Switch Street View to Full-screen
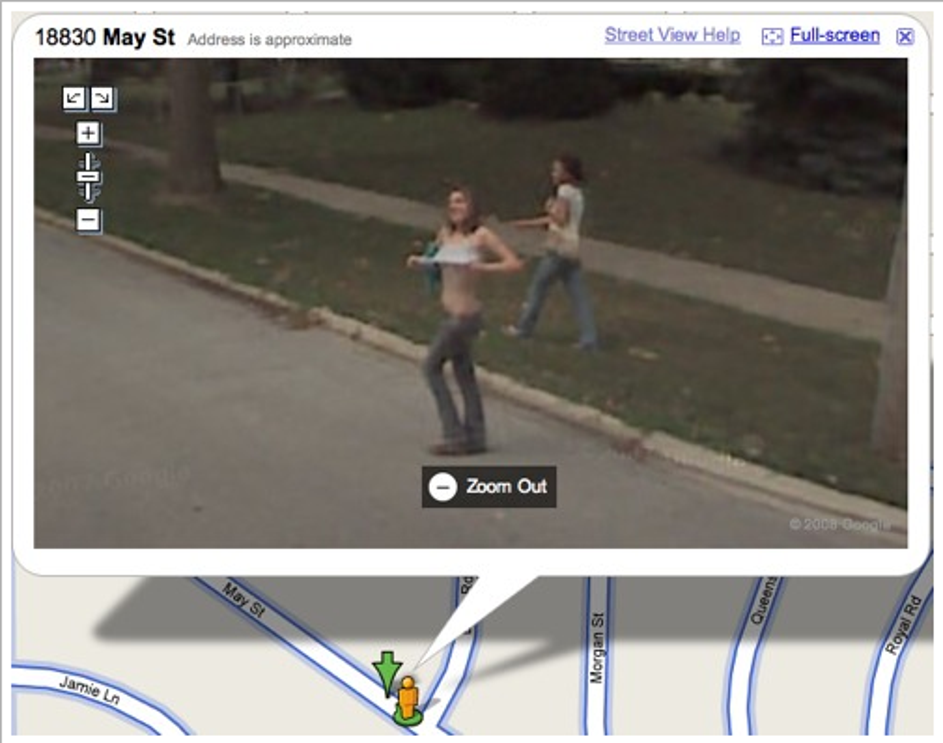943x743 pixels. (x=834, y=36)
